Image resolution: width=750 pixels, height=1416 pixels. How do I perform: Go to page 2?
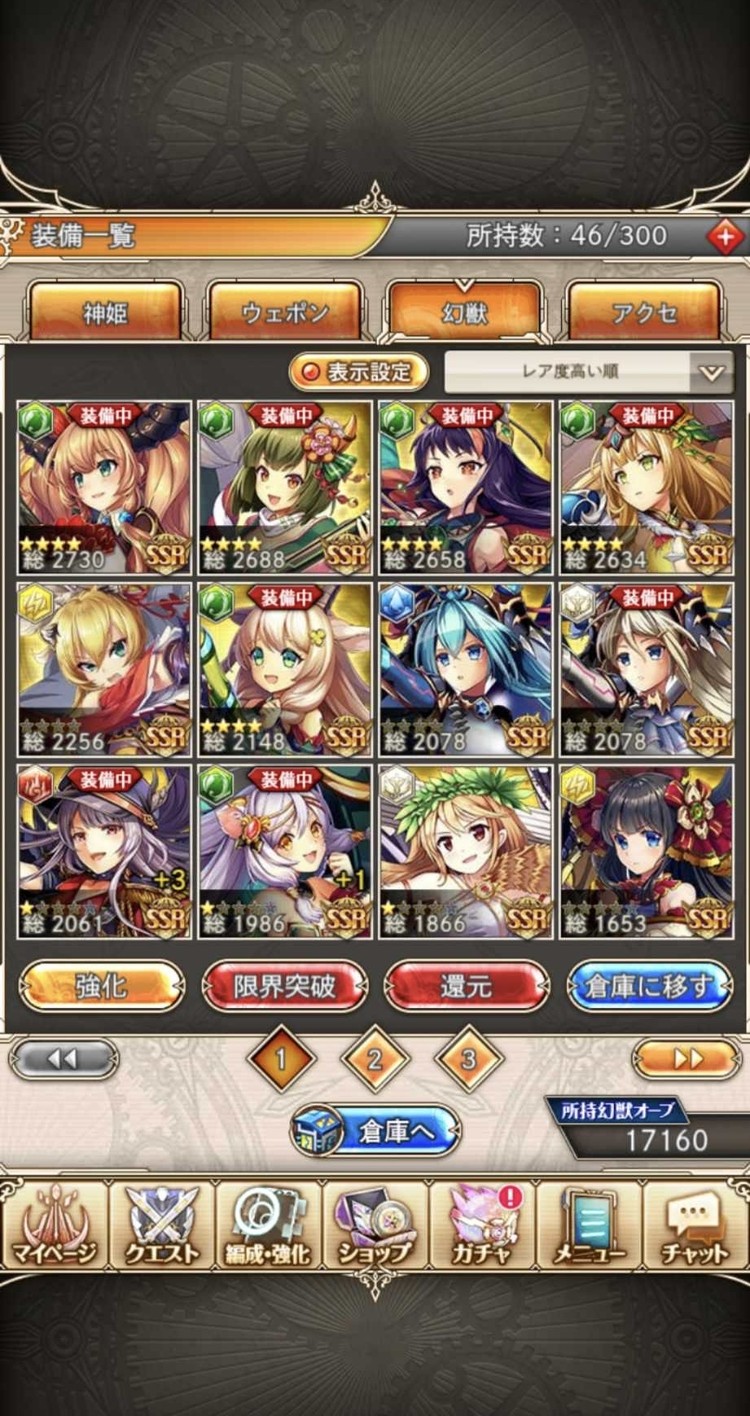click(x=375, y=1058)
